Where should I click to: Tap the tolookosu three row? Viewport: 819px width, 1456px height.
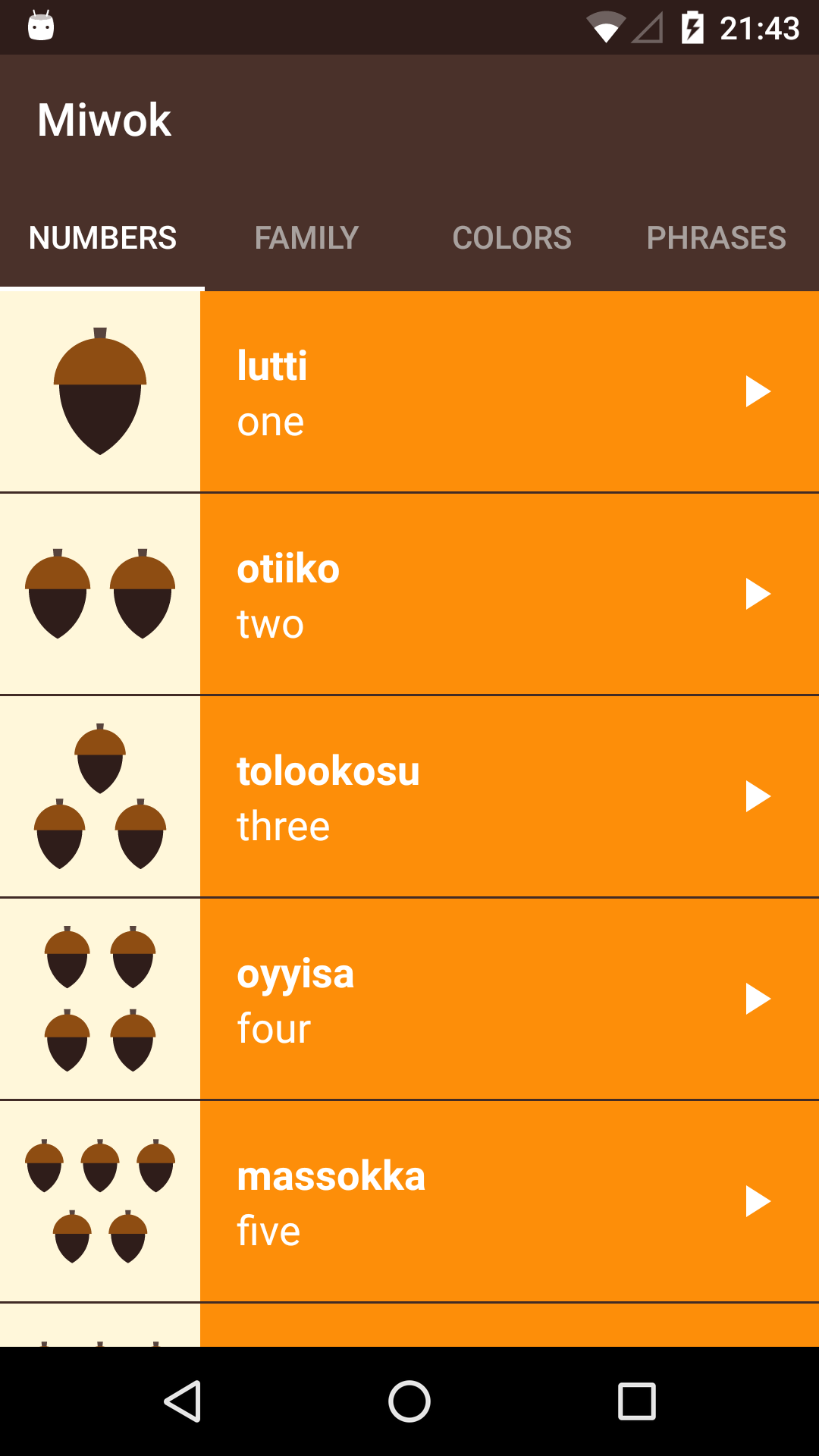pyautogui.click(x=409, y=796)
